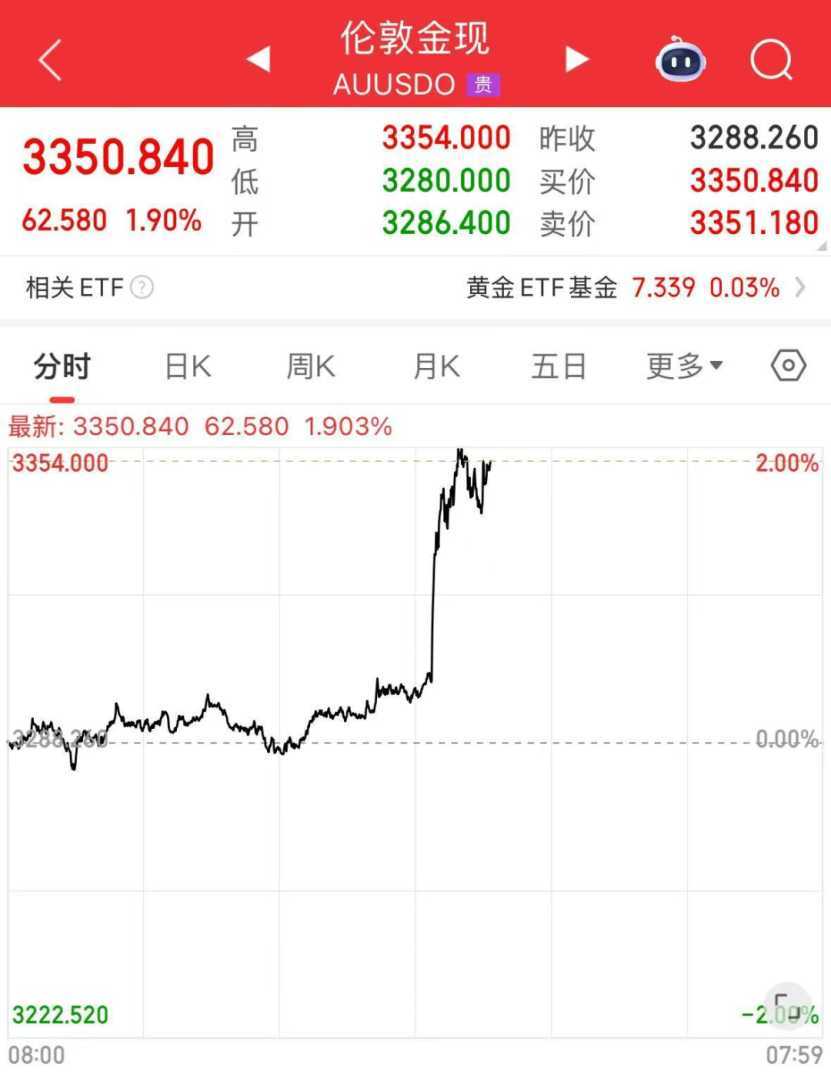
Task: Expand the 更多 chart period dropdown
Action: (x=684, y=367)
